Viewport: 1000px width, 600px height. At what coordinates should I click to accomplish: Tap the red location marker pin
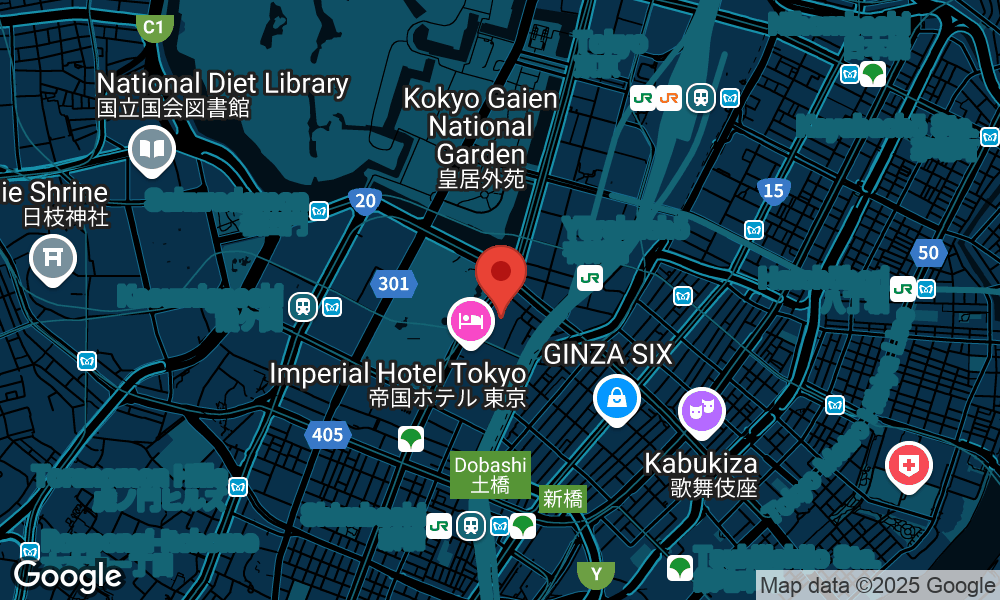[501, 273]
